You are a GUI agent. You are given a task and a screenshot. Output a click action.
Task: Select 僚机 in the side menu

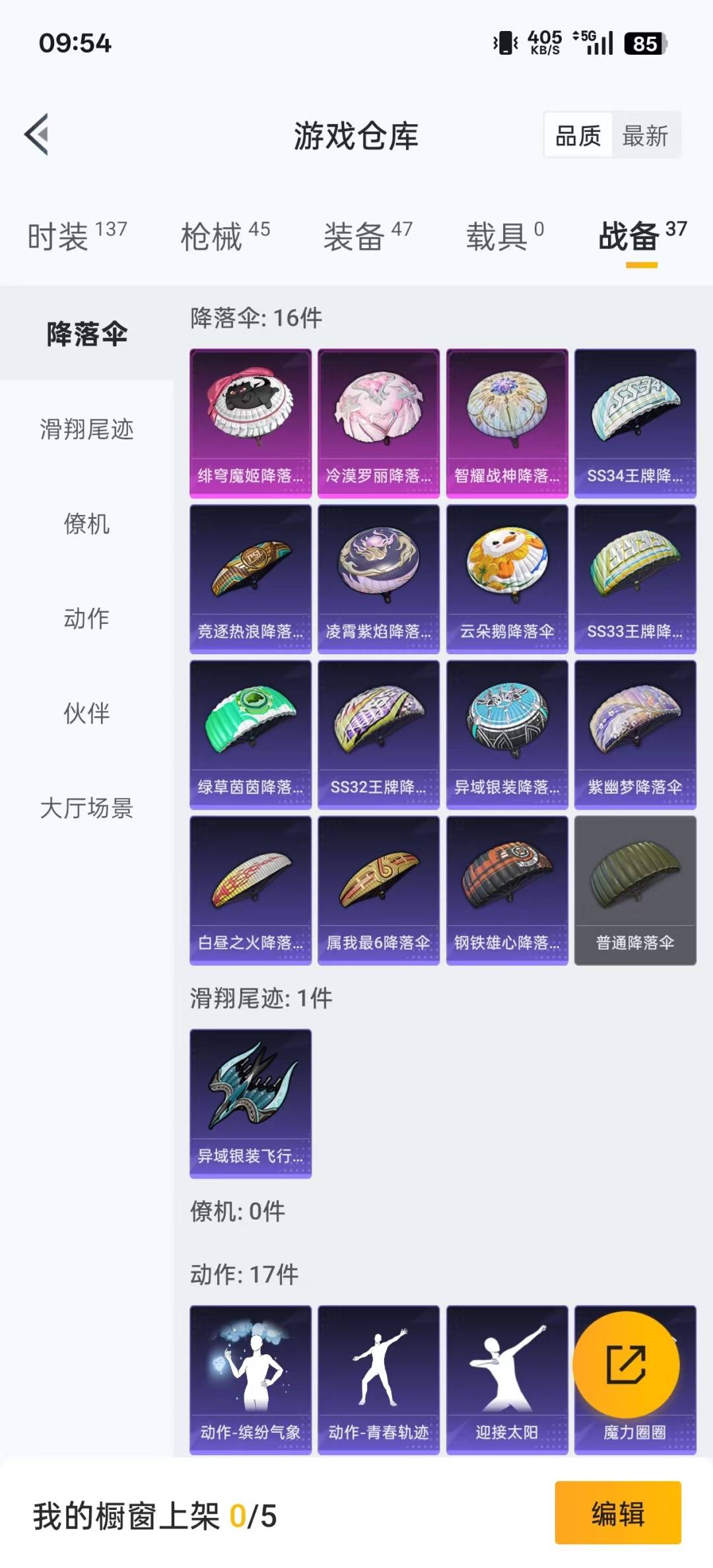[x=86, y=524]
